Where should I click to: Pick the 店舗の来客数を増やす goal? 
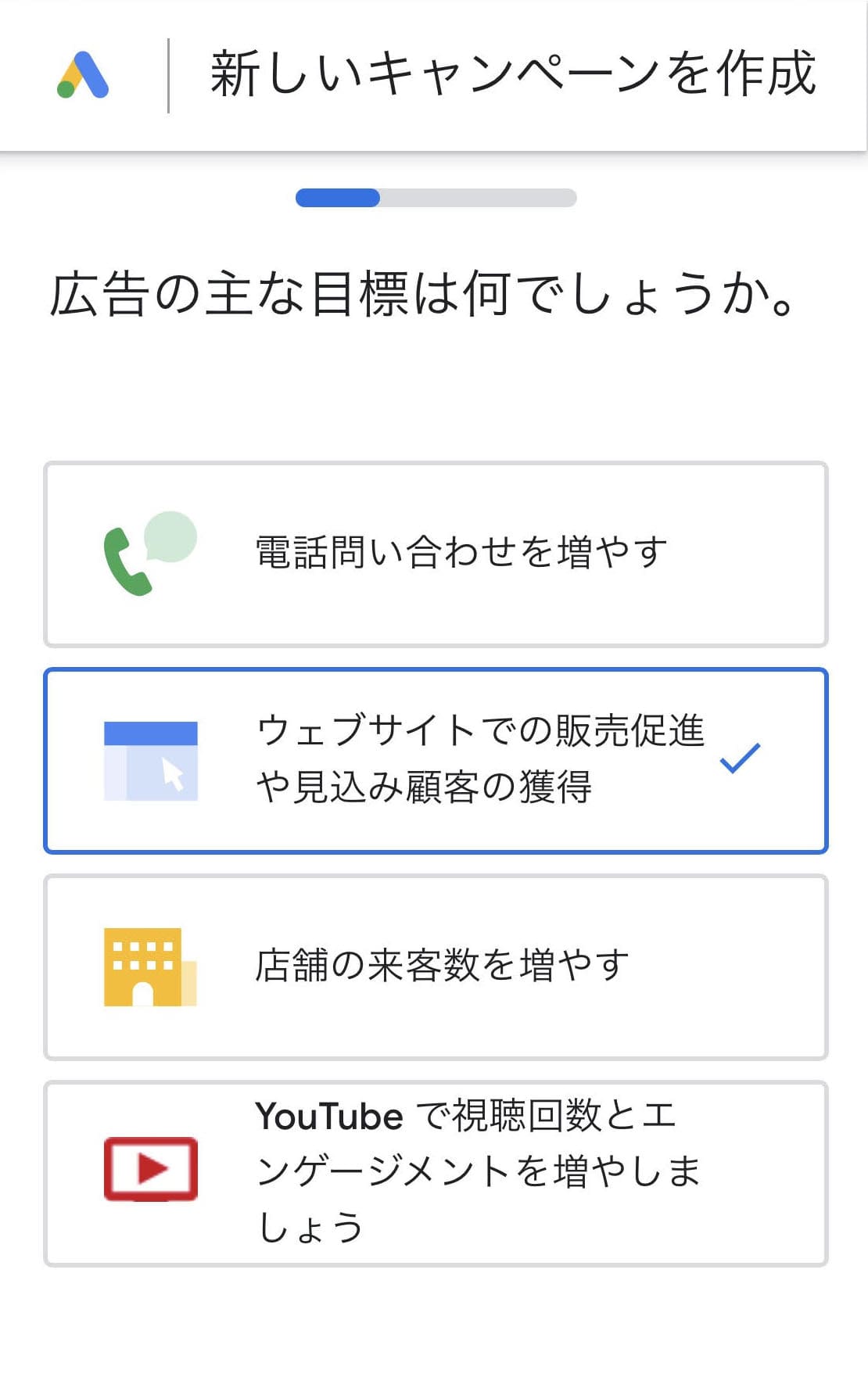pyautogui.click(x=436, y=967)
